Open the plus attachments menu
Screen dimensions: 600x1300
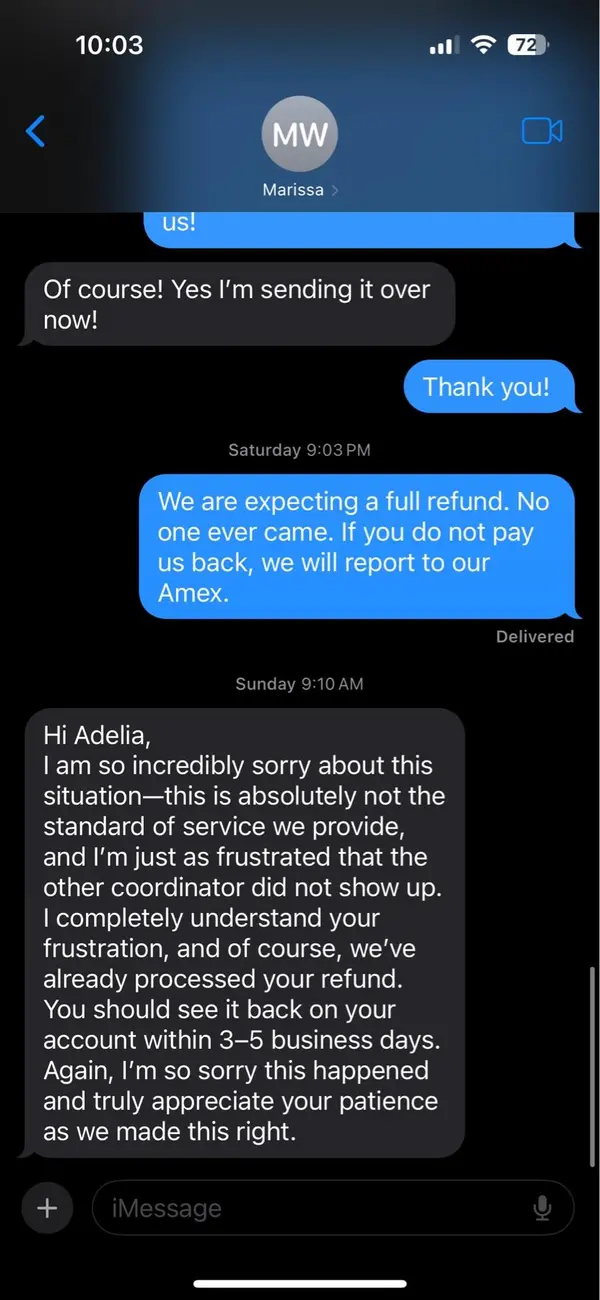[46, 1208]
